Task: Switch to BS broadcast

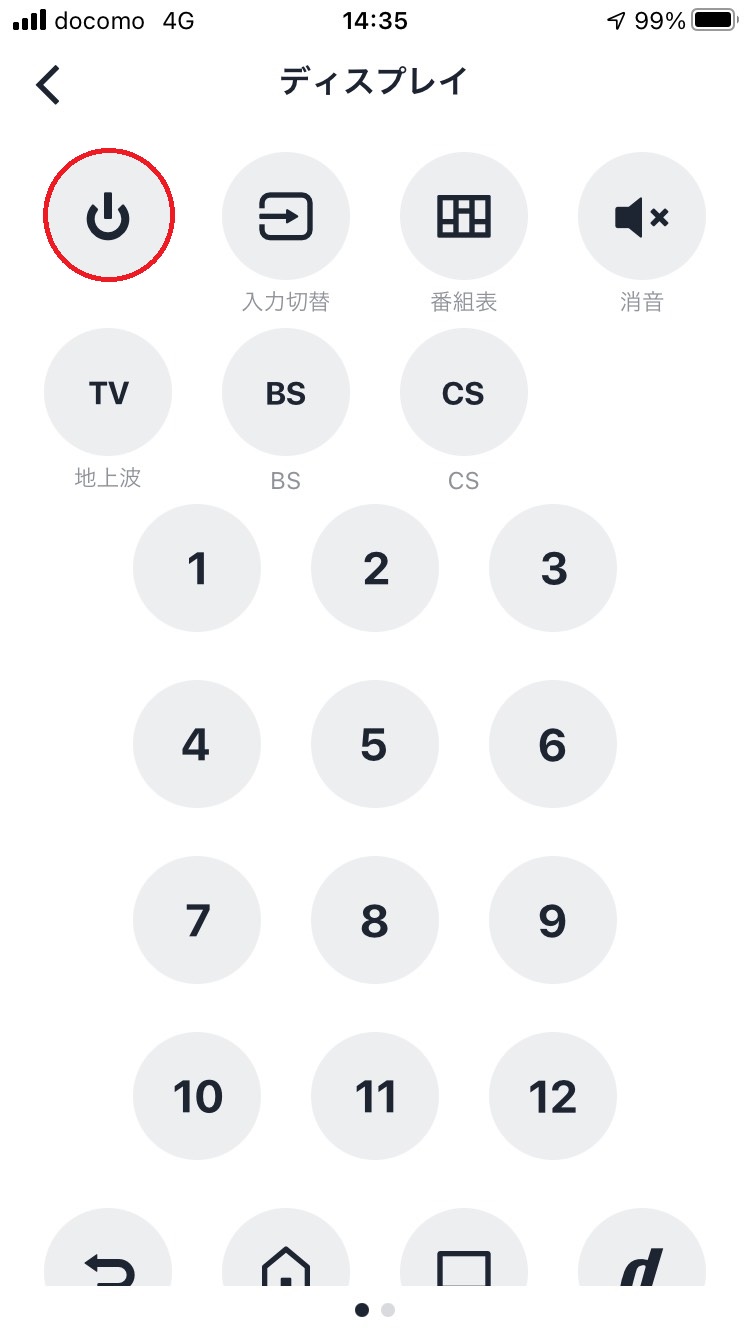Action: pyautogui.click(x=286, y=393)
